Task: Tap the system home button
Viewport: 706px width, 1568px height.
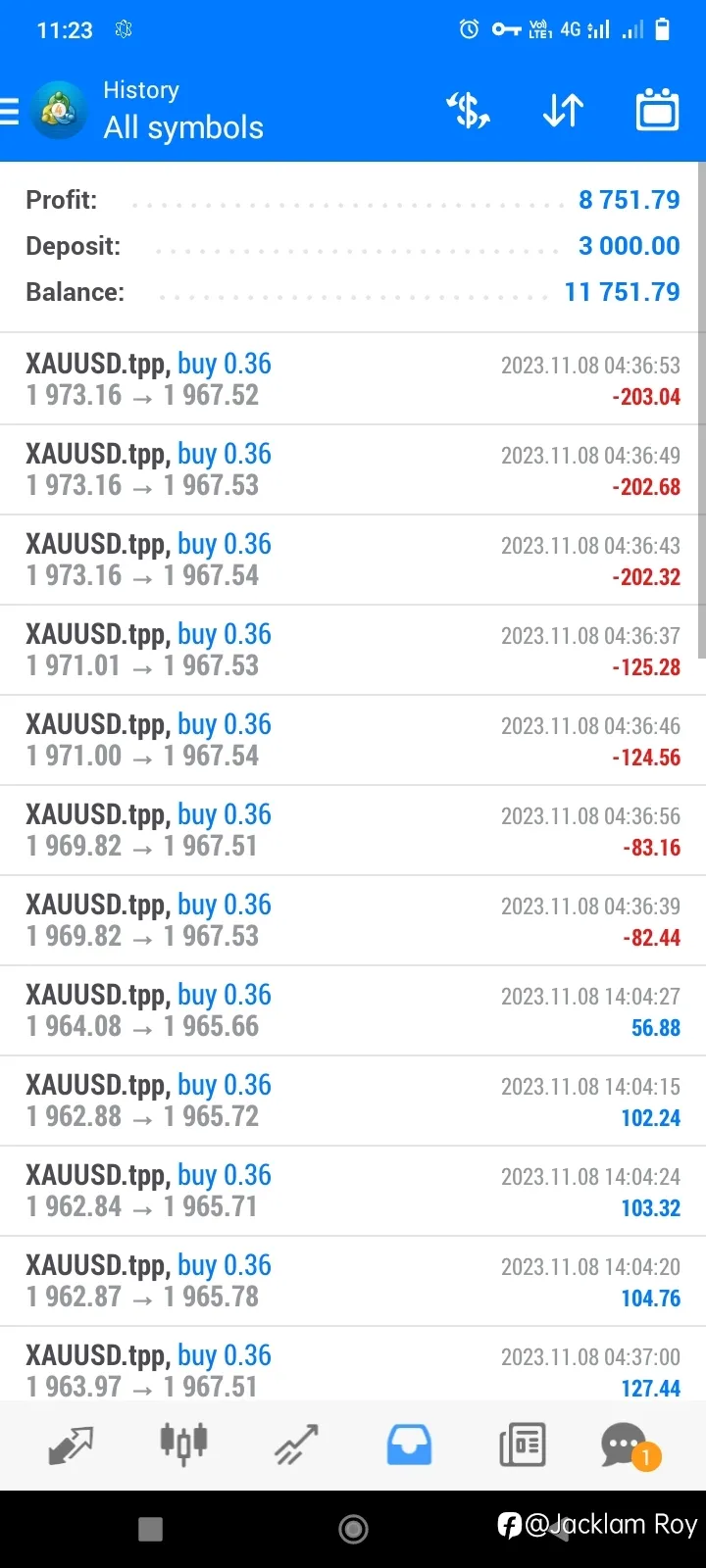Action: click(353, 1529)
